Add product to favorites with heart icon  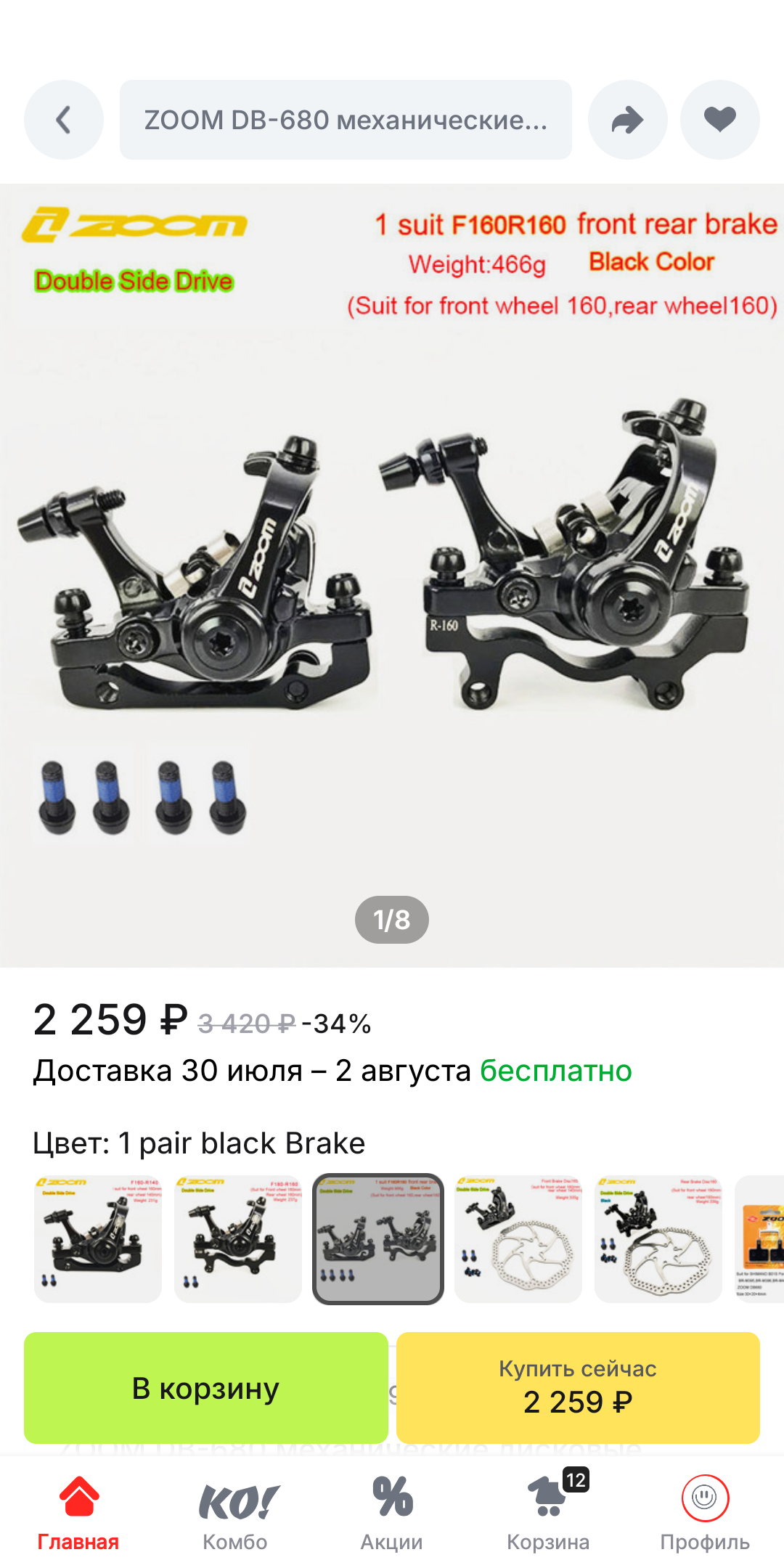coord(719,120)
